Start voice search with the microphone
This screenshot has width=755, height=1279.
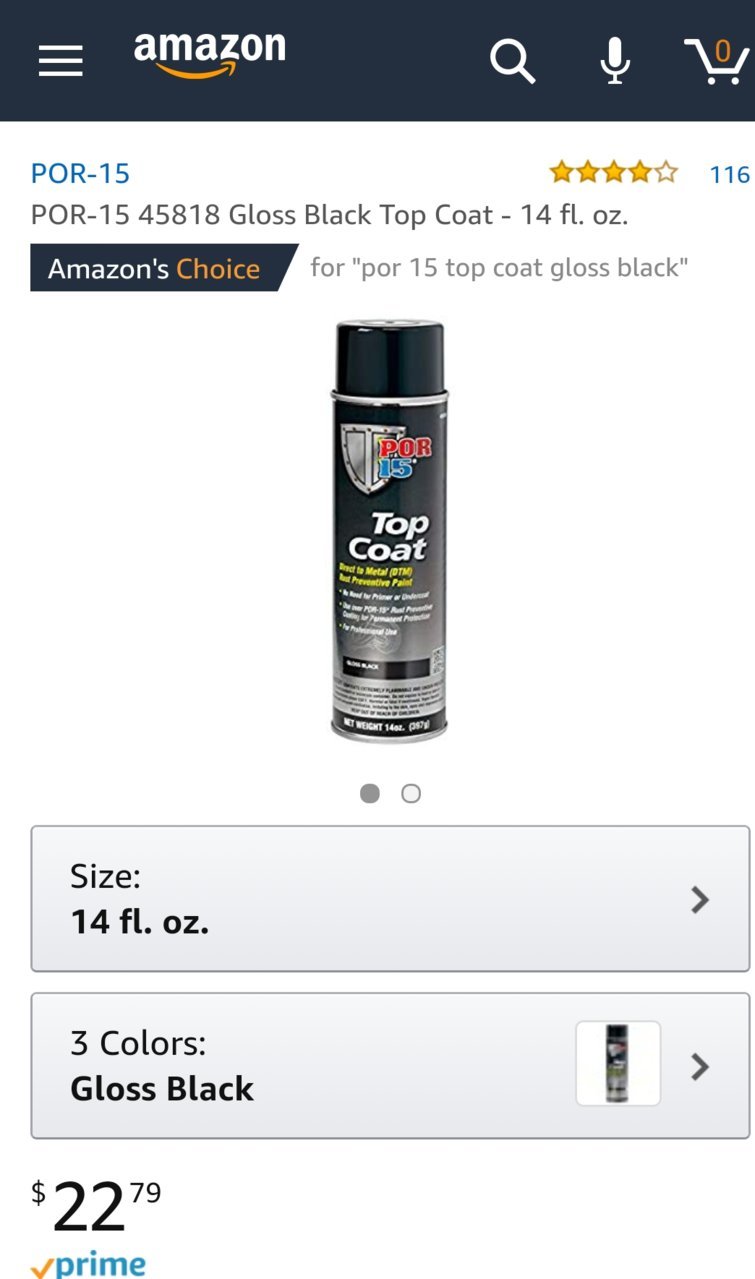pyautogui.click(x=615, y=60)
